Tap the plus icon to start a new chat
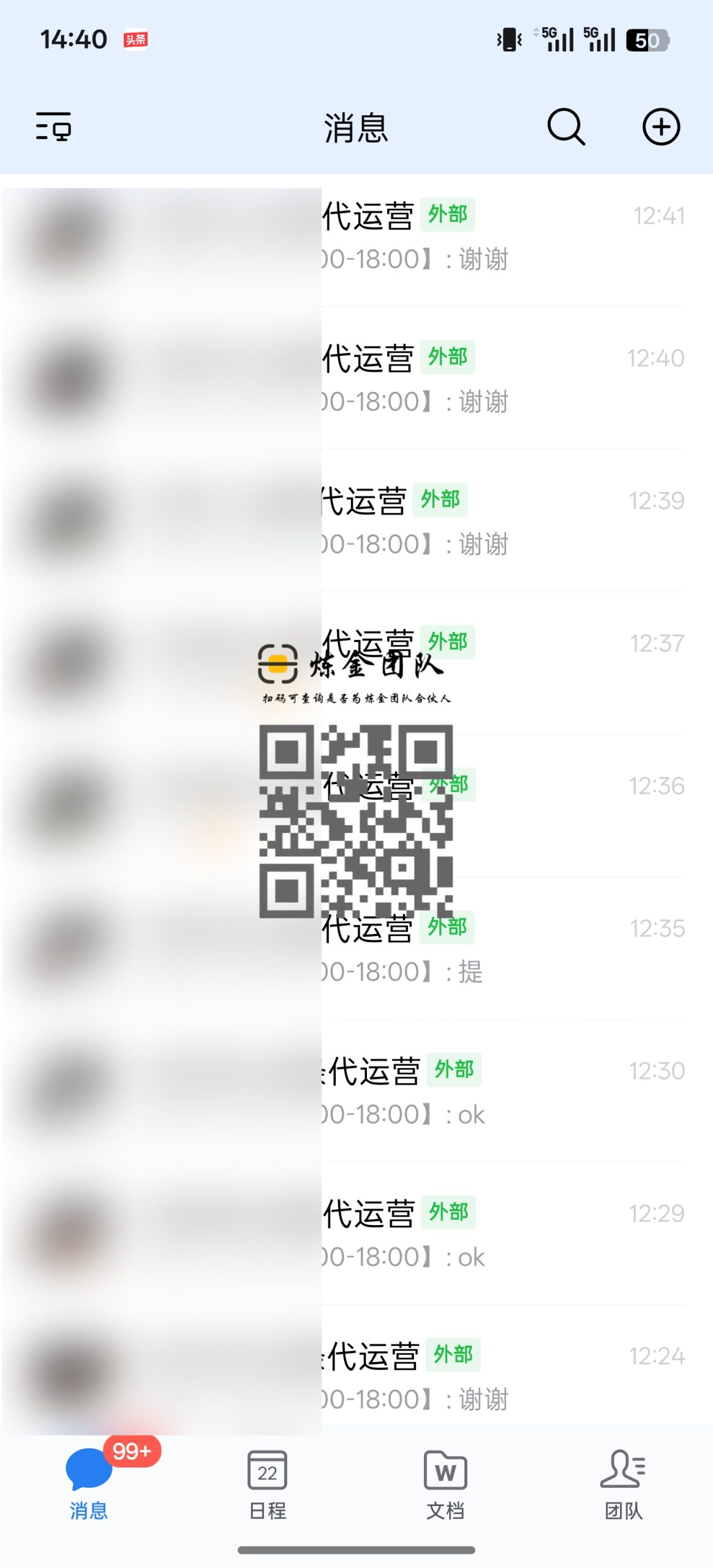Image resolution: width=713 pixels, height=1568 pixels. point(662,127)
